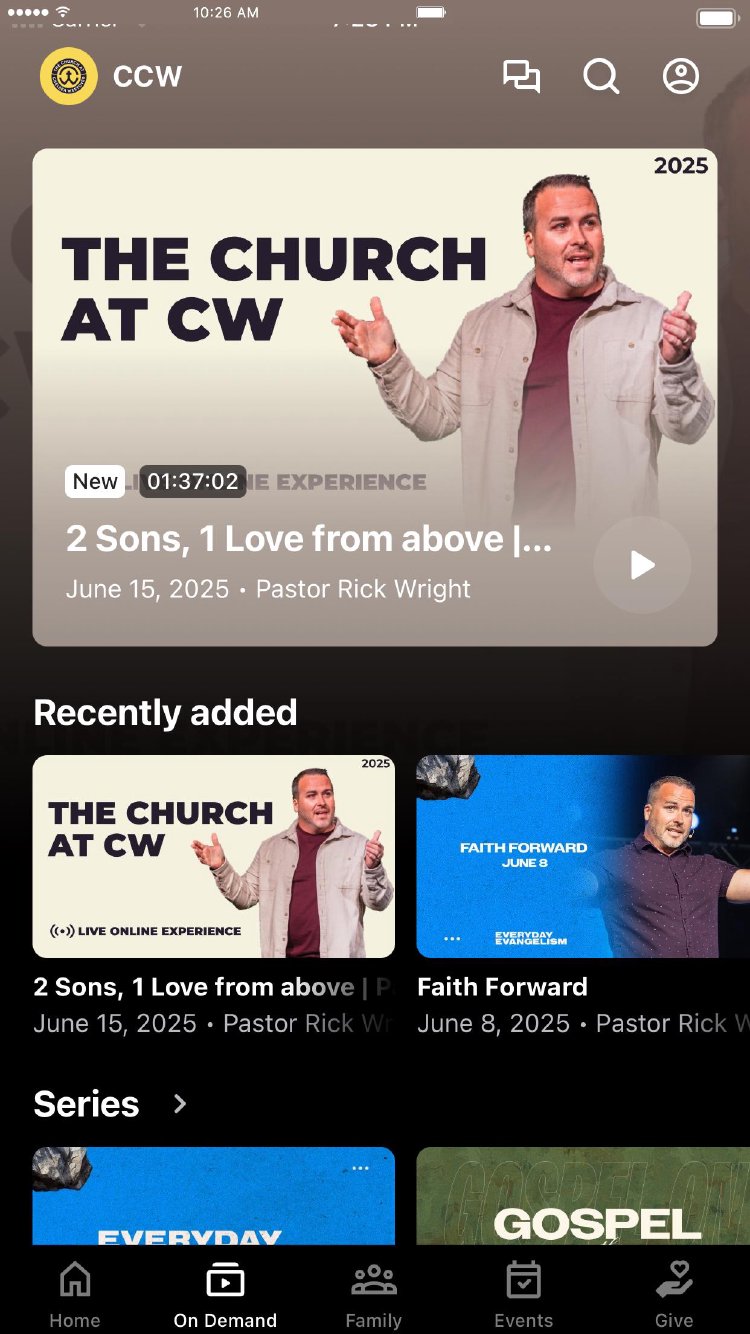Viewport: 750px width, 1334px height.
Task: Select the On Demand tab
Action: [x=225, y=1294]
